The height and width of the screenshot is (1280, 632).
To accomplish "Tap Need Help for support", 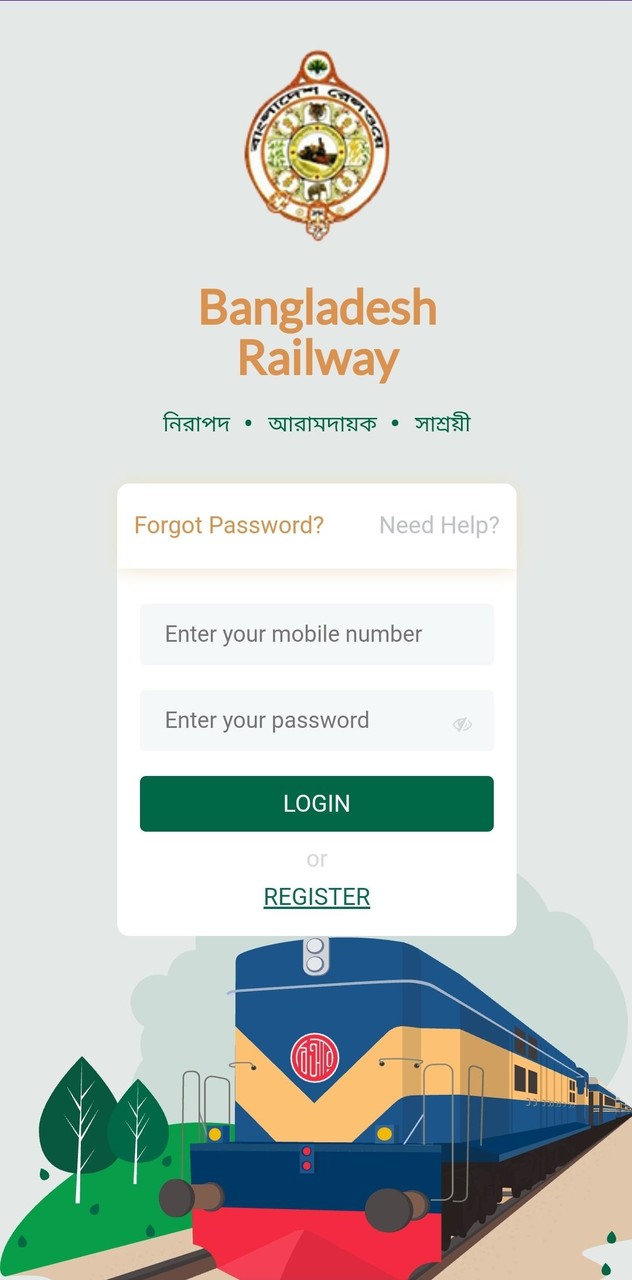I will (439, 525).
